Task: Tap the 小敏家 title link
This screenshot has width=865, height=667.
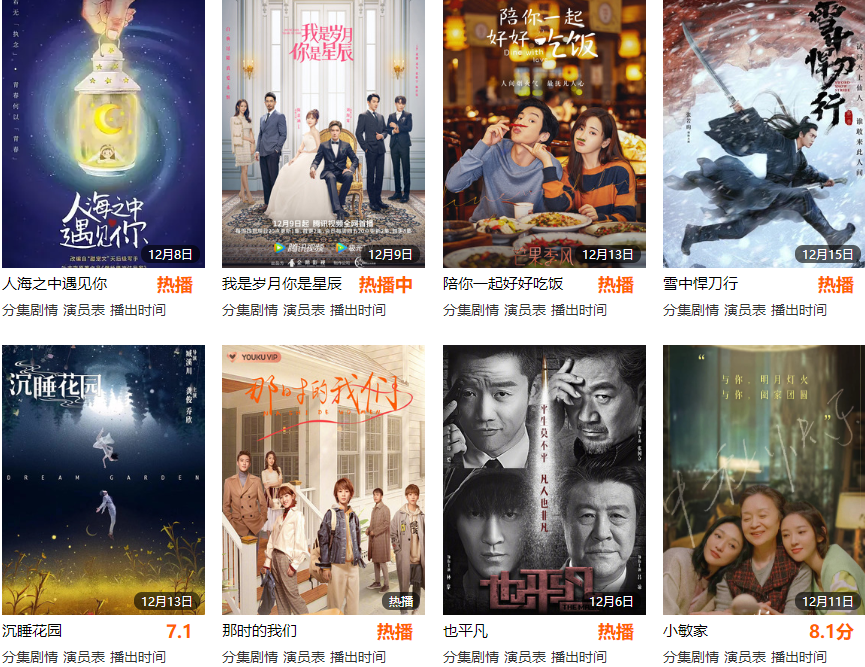Action: [685, 631]
